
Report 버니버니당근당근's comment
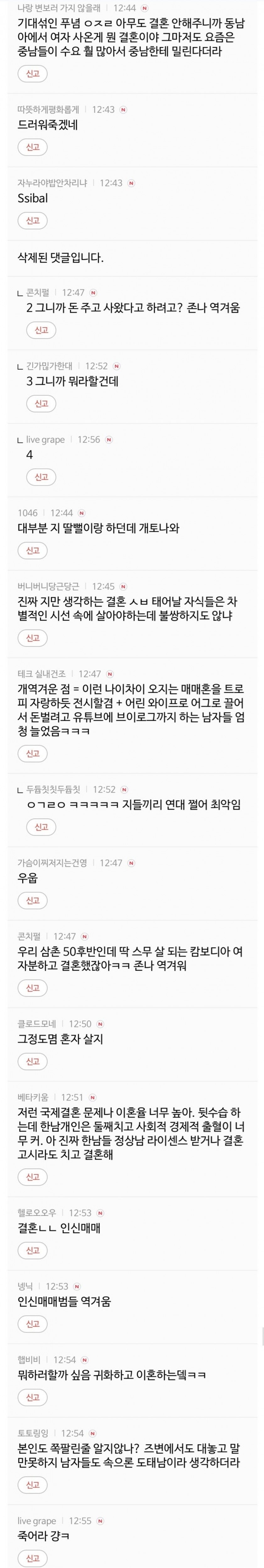pyautogui.click(x=32, y=638)
